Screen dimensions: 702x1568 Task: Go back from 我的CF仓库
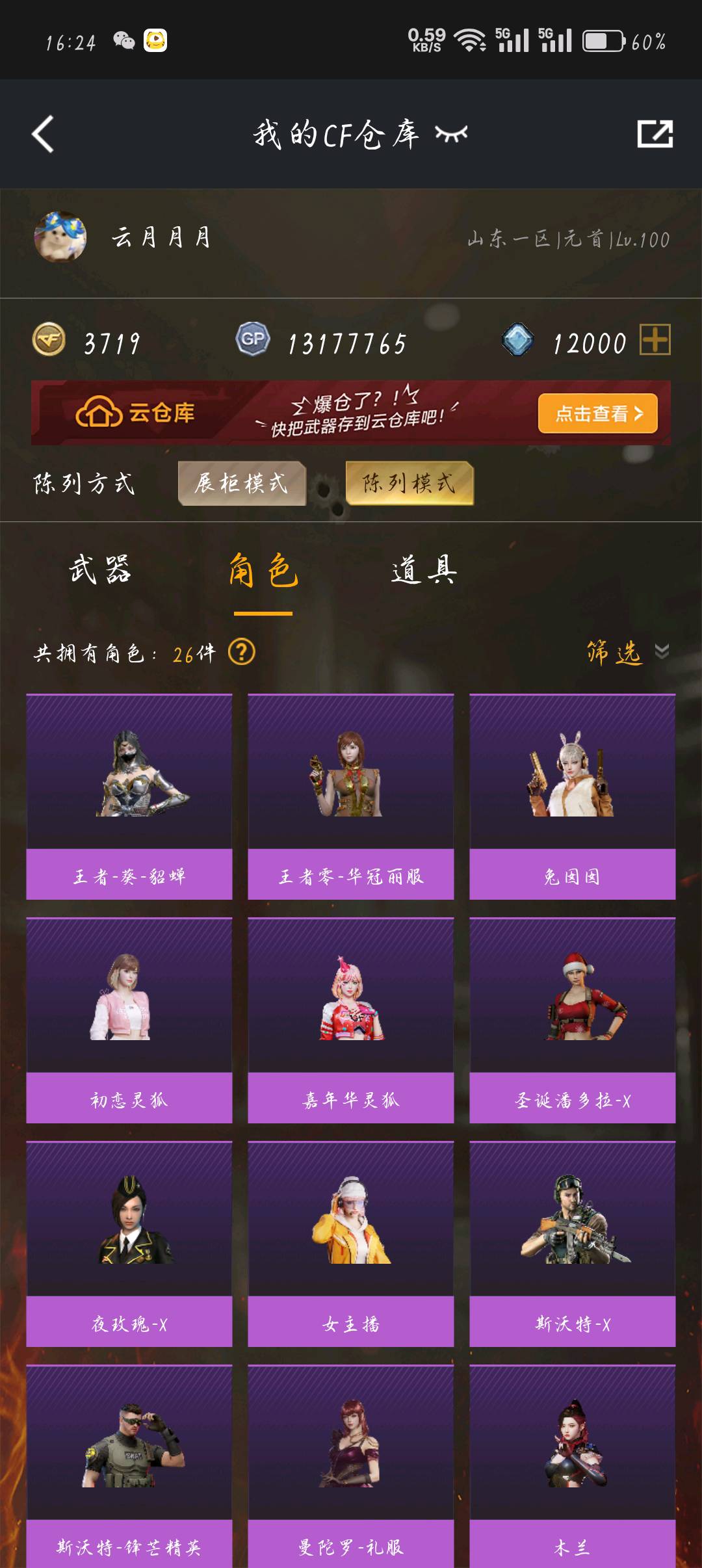[x=43, y=135]
